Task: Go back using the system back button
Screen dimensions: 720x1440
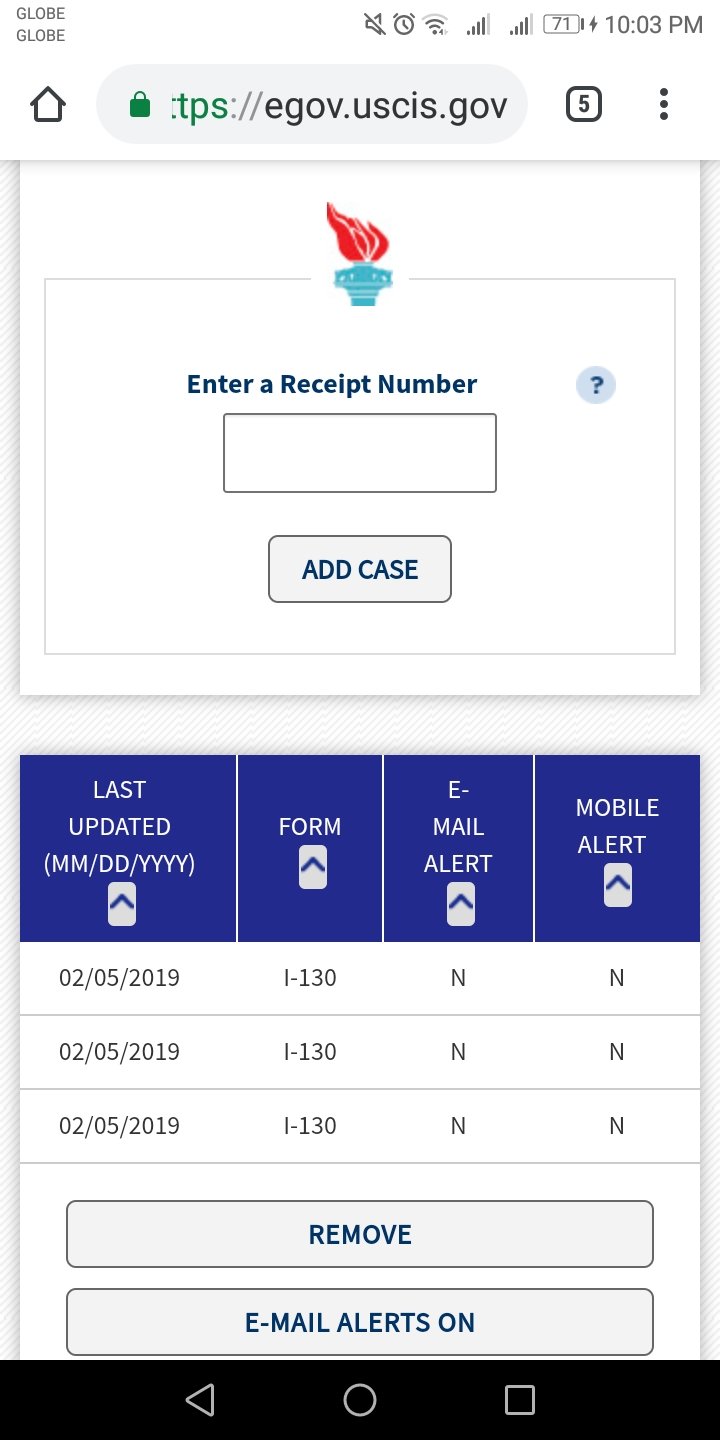Action: pyautogui.click(x=200, y=1400)
